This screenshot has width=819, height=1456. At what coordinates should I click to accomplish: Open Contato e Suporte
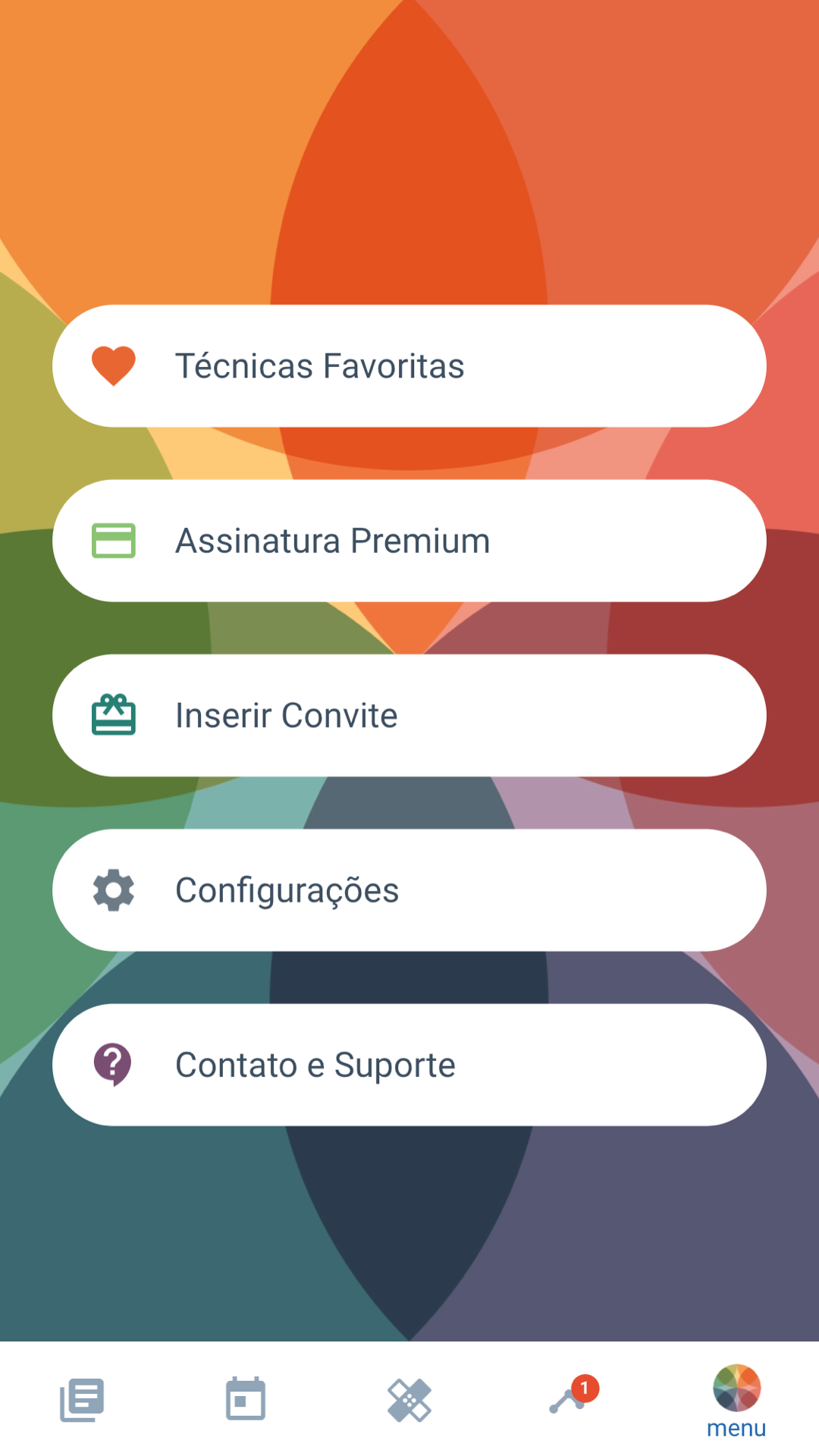(x=409, y=1063)
